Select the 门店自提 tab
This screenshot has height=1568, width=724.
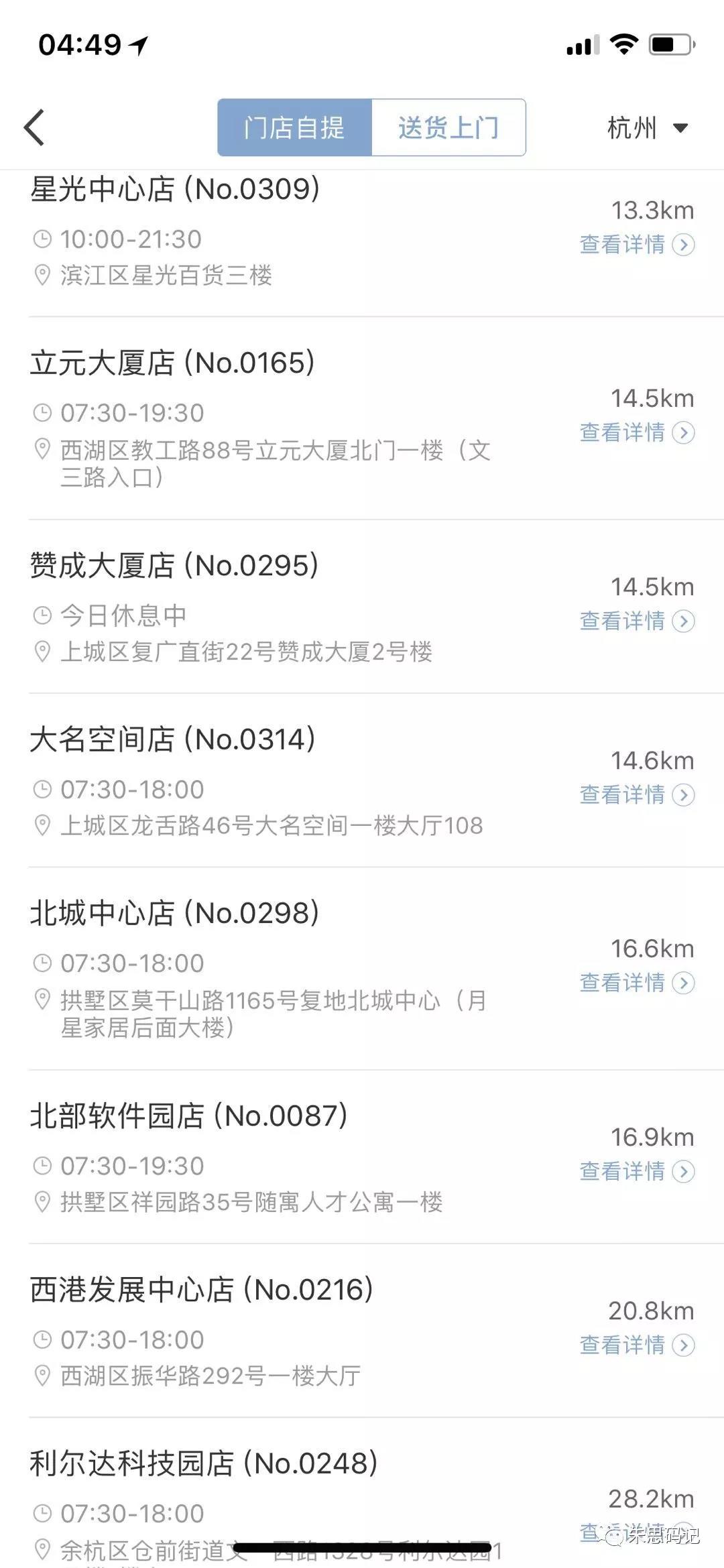click(295, 127)
